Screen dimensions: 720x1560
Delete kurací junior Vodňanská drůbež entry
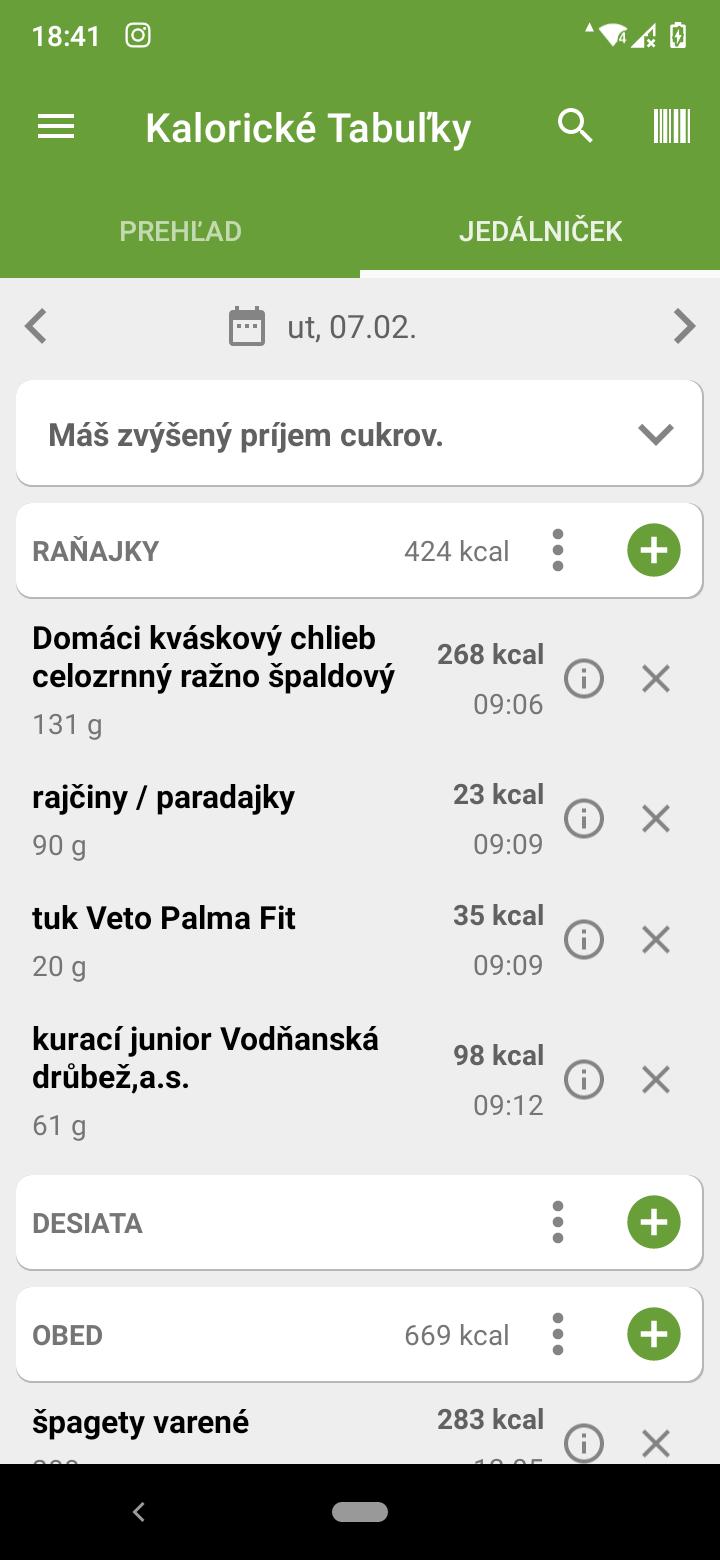(x=656, y=1080)
